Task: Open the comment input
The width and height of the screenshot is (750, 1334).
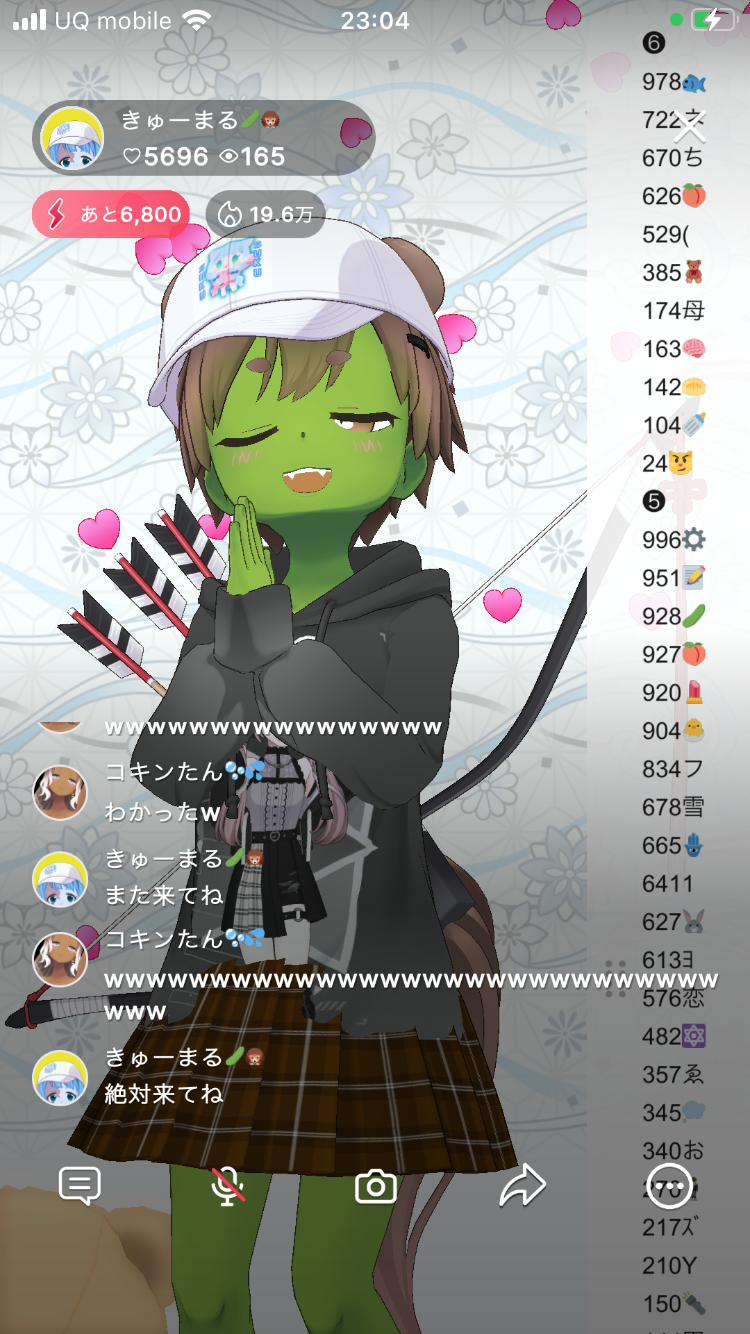Action: point(79,1186)
